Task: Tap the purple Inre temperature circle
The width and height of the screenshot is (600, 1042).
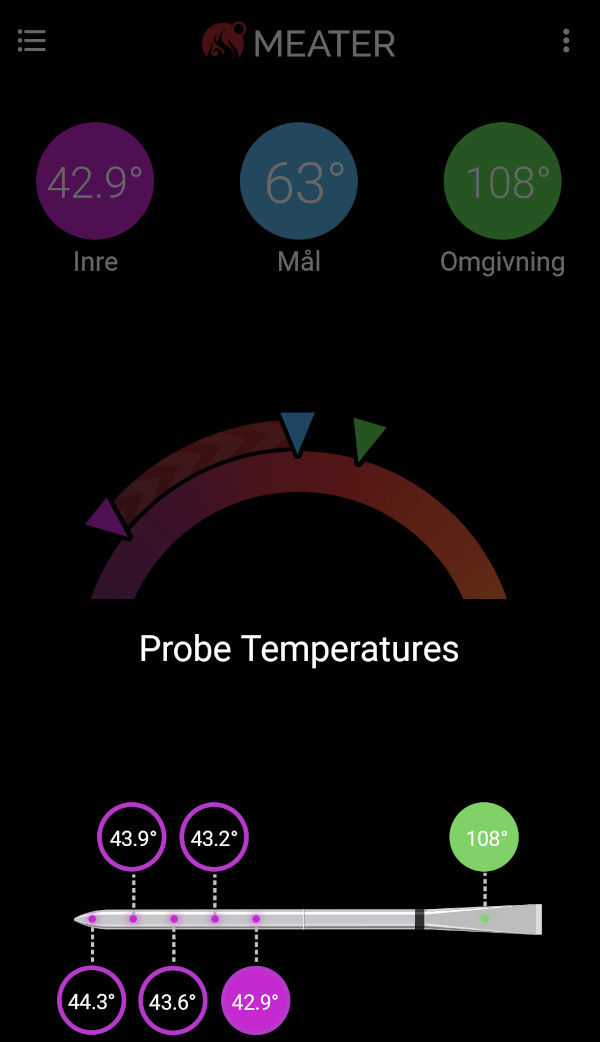Action: click(x=95, y=181)
